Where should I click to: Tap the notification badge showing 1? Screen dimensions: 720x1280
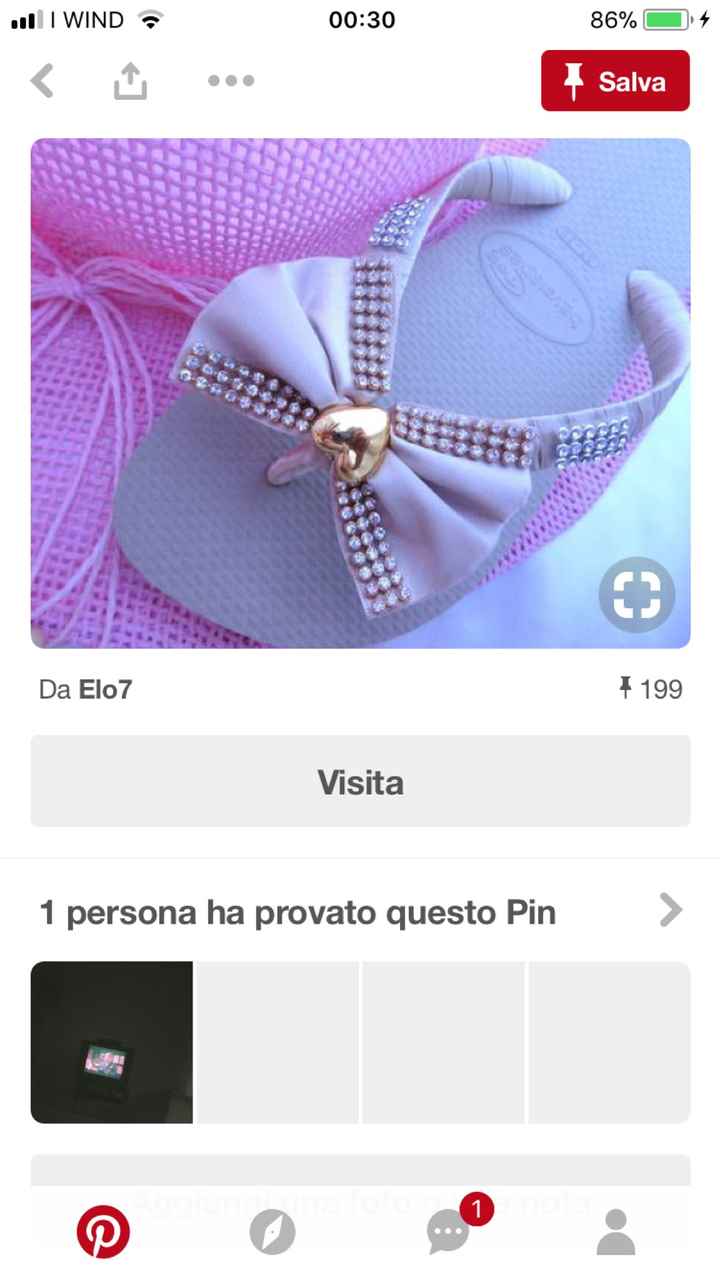(477, 1209)
